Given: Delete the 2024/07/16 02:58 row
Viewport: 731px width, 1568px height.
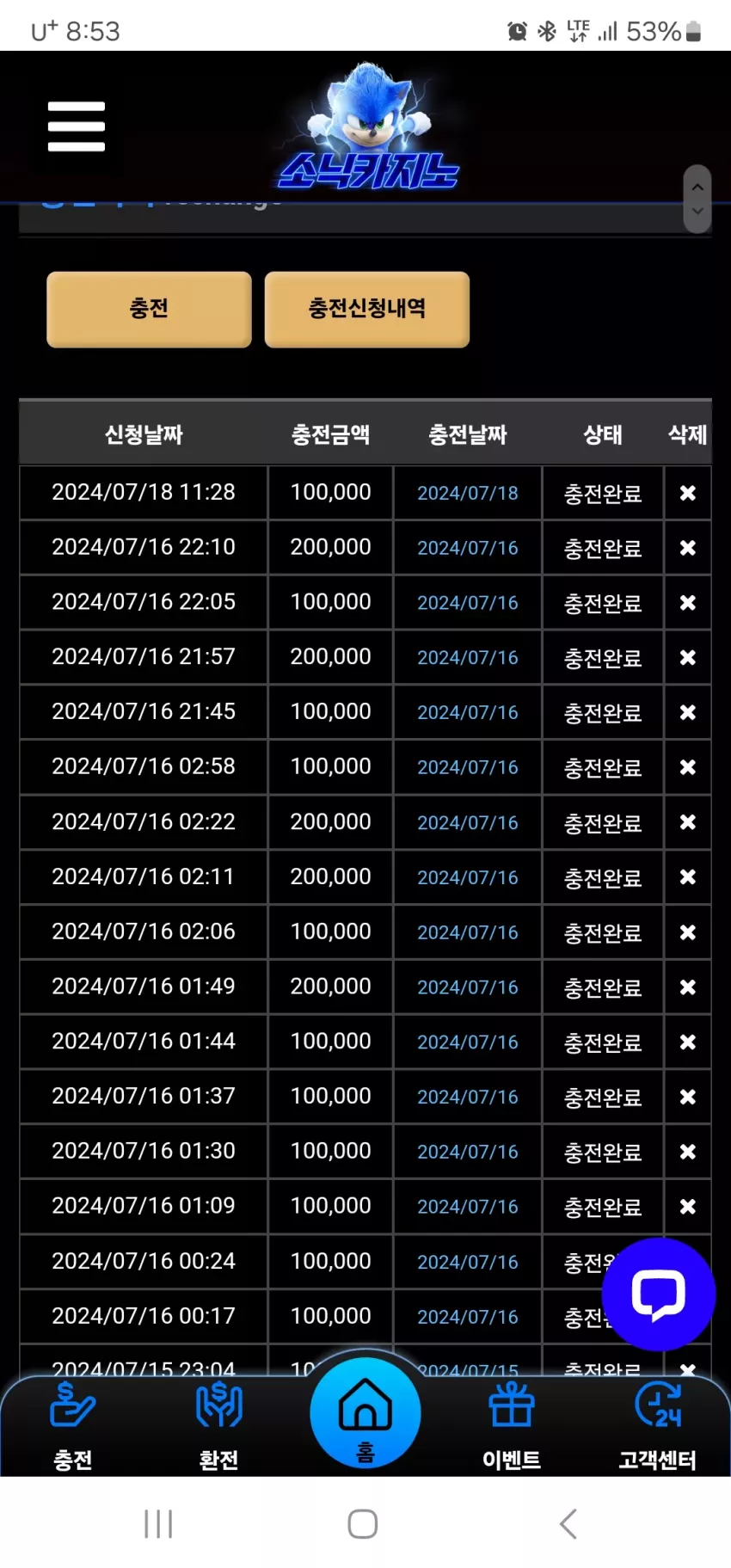Looking at the screenshot, I should 688,767.
